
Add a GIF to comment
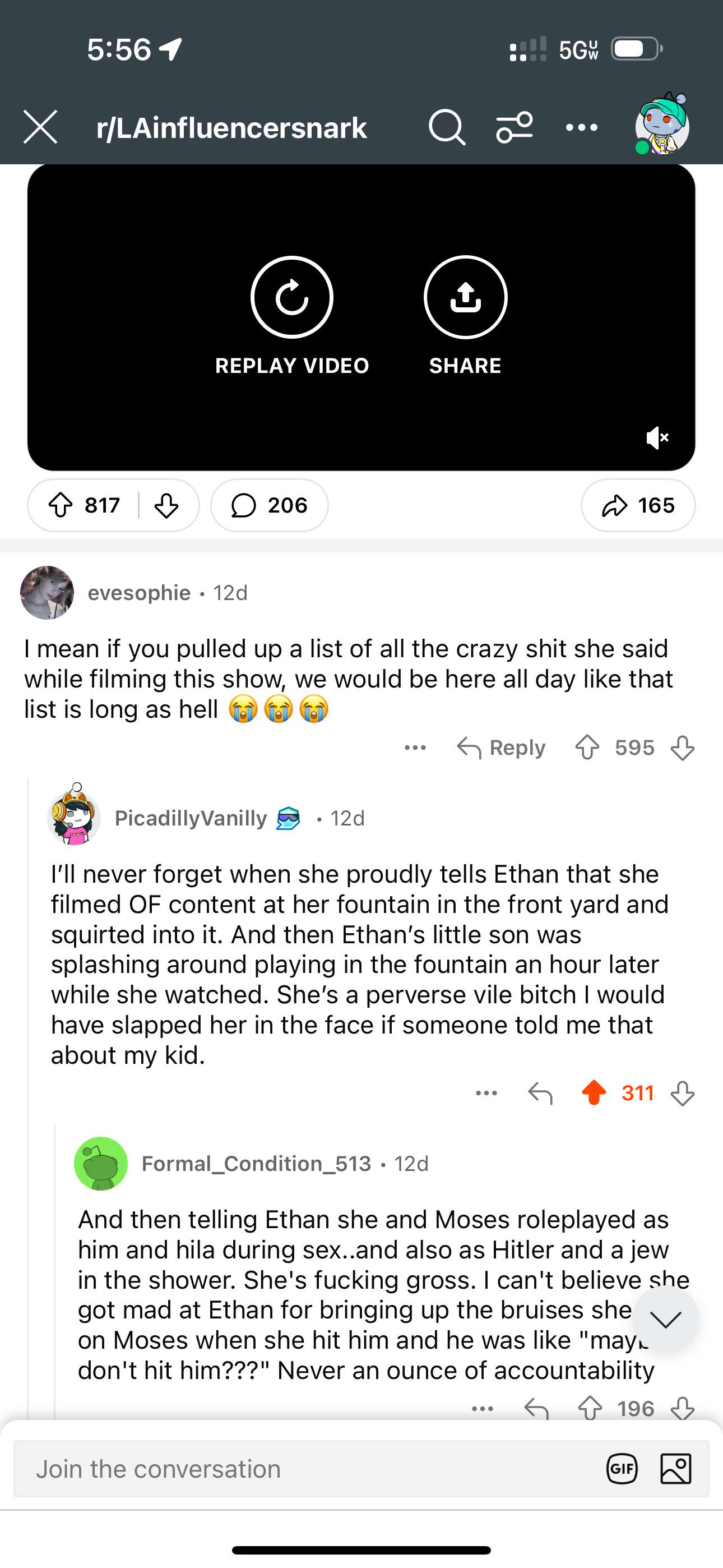click(x=622, y=1469)
